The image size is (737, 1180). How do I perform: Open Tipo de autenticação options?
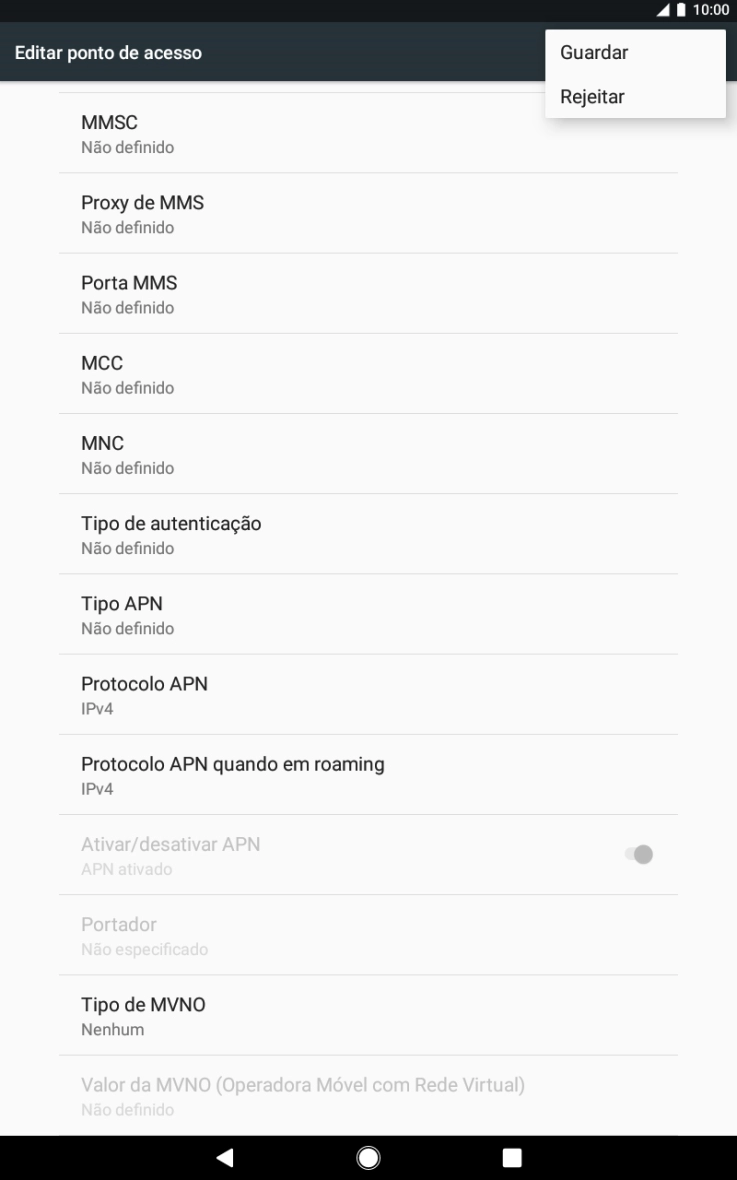(x=368, y=534)
